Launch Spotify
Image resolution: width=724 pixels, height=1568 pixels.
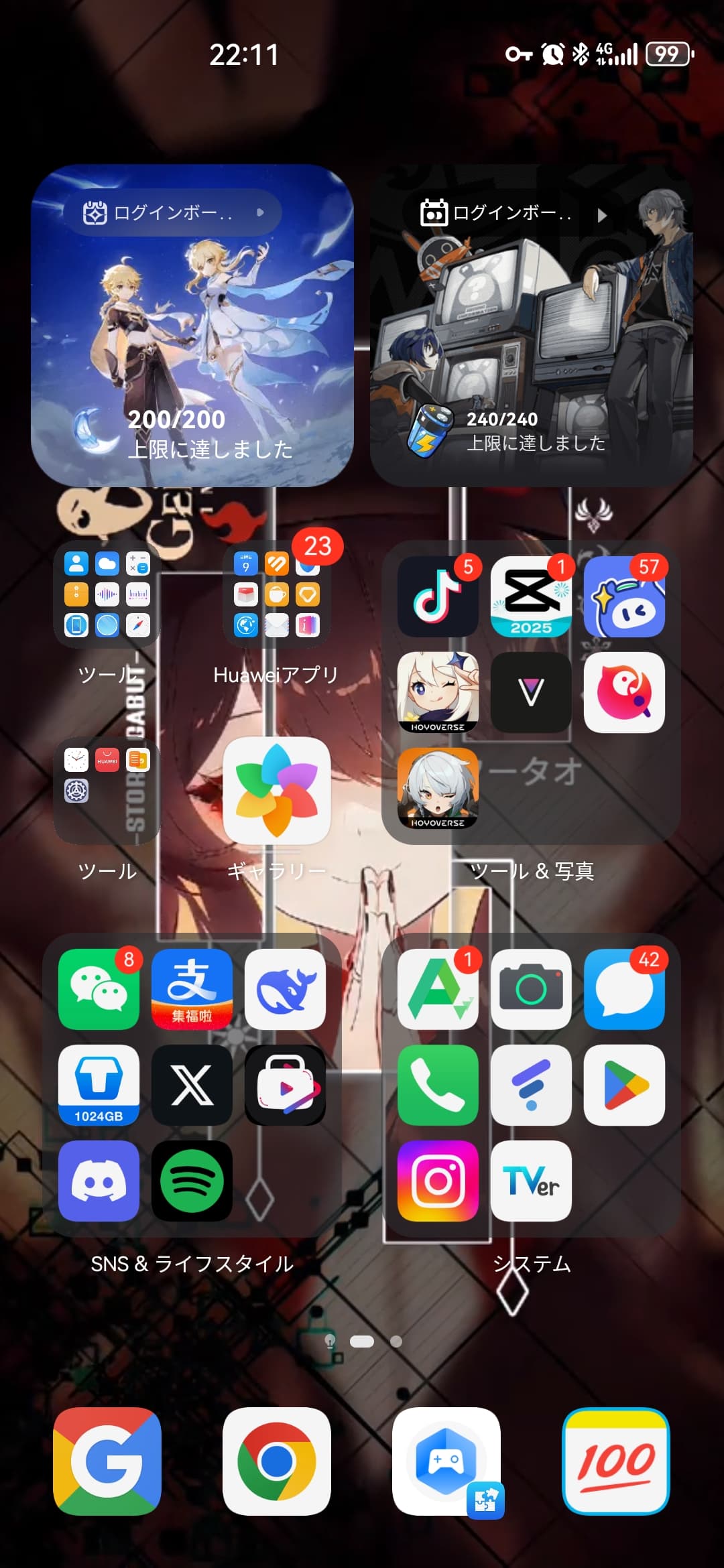pyautogui.click(x=192, y=1181)
